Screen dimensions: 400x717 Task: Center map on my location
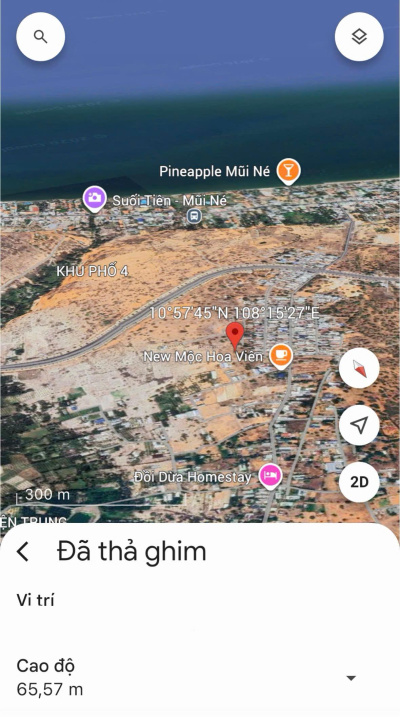[359, 425]
